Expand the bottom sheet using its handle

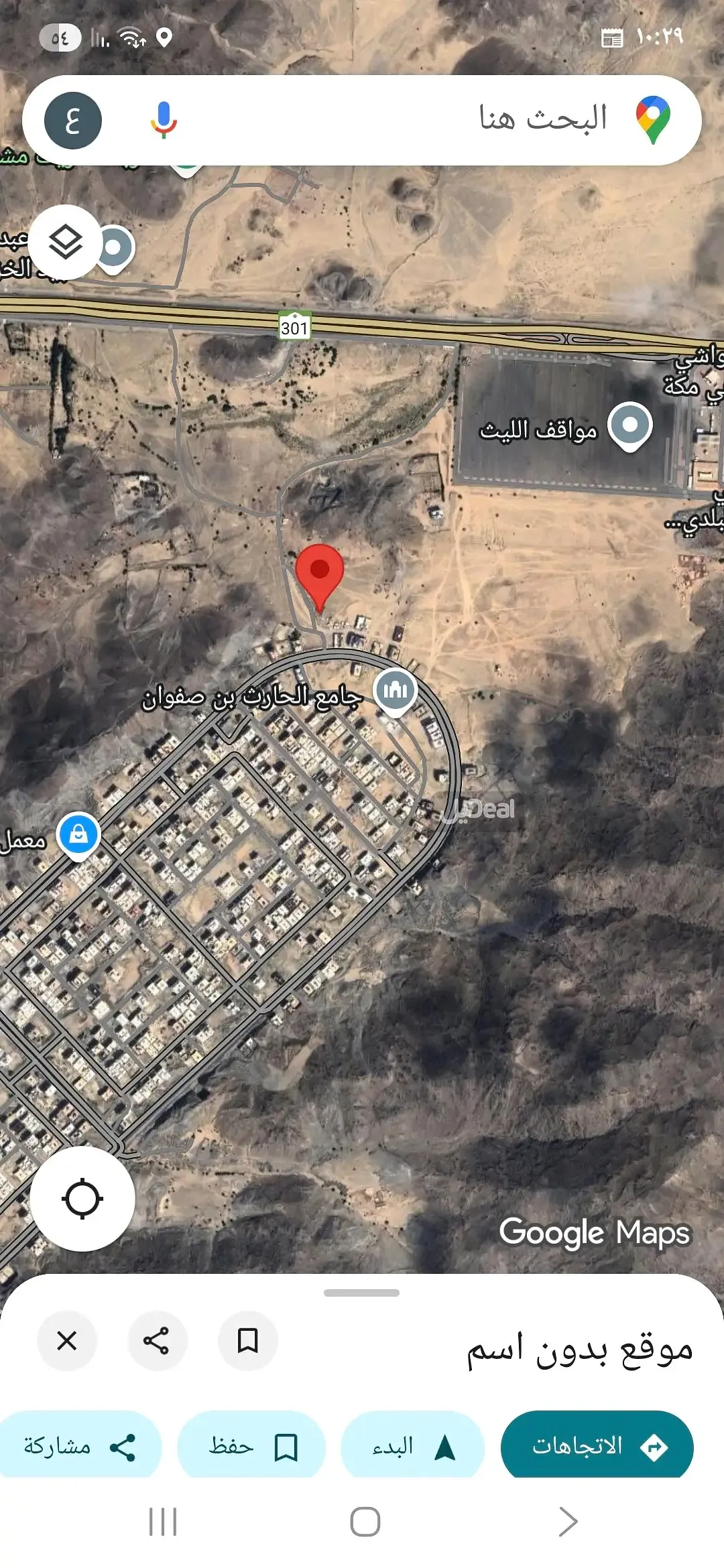click(361, 1293)
